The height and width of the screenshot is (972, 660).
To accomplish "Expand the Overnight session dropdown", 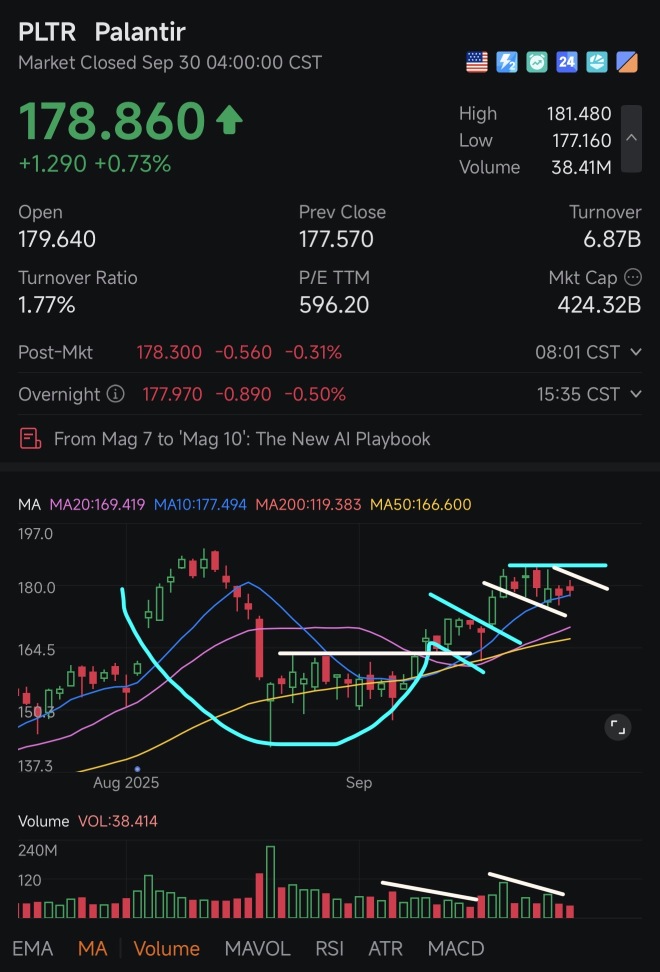I will [x=636, y=394].
